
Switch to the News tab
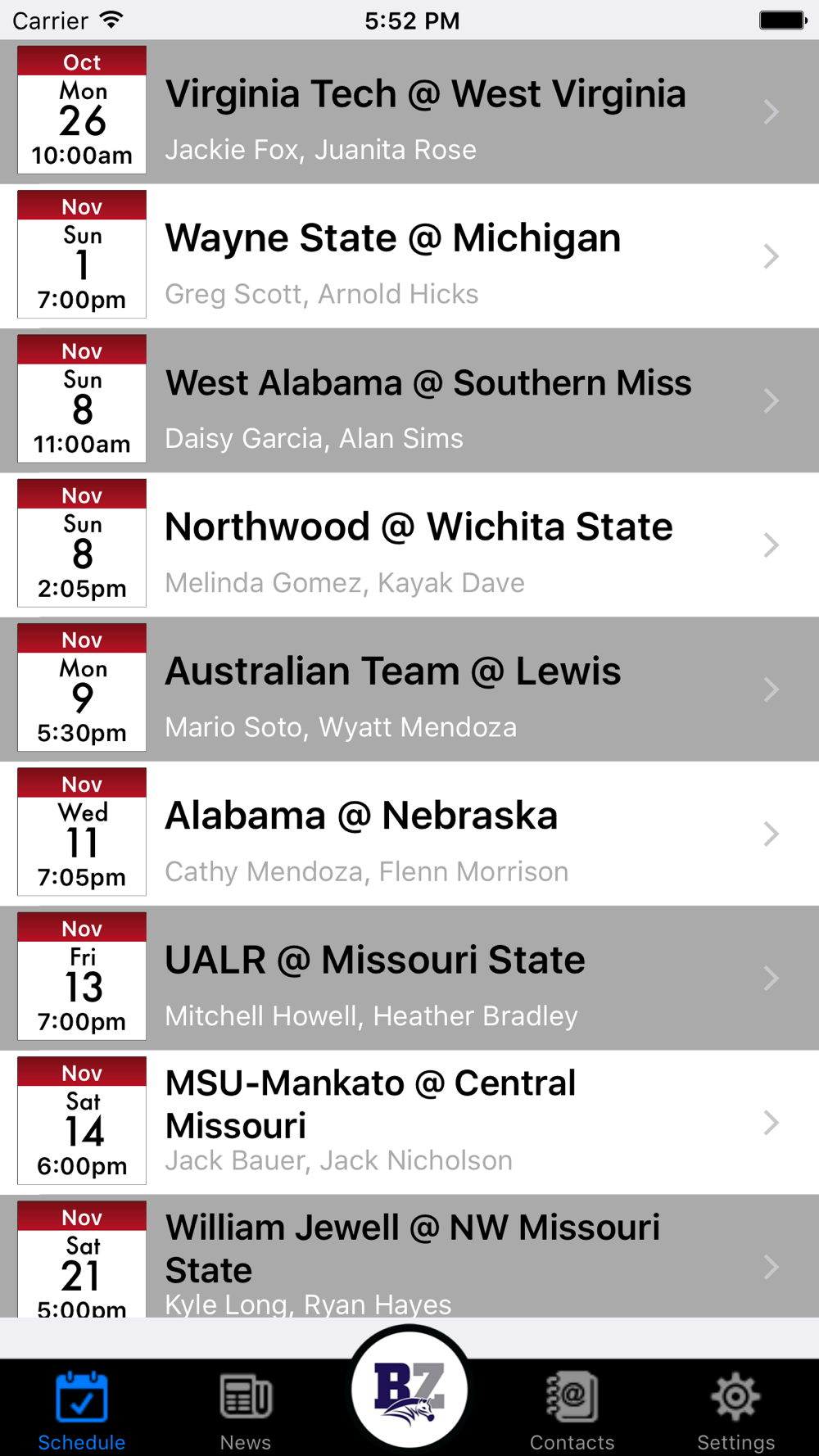coord(246,1410)
